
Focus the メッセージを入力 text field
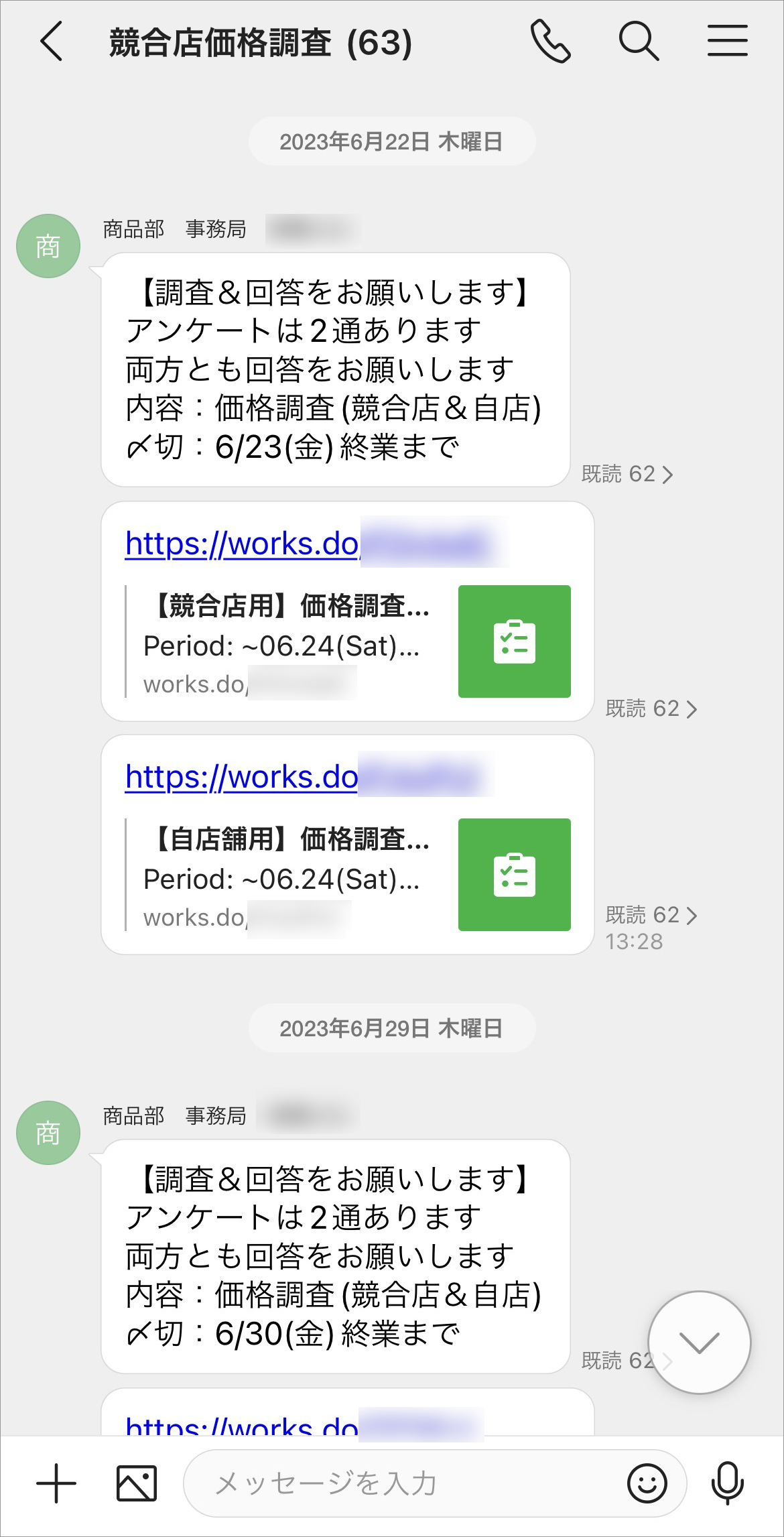(x=402, y=1483)
